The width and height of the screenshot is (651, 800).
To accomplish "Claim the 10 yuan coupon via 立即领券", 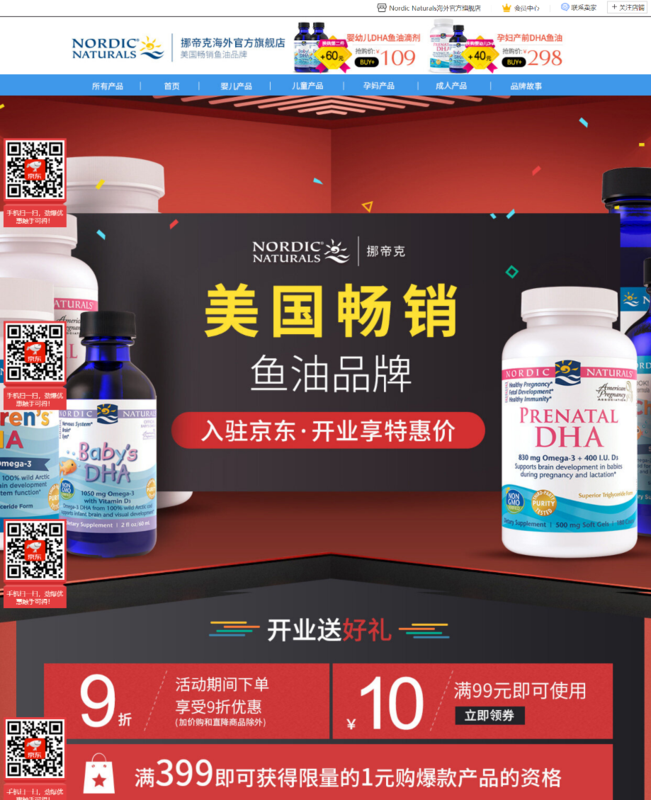I will coord(489,716).
